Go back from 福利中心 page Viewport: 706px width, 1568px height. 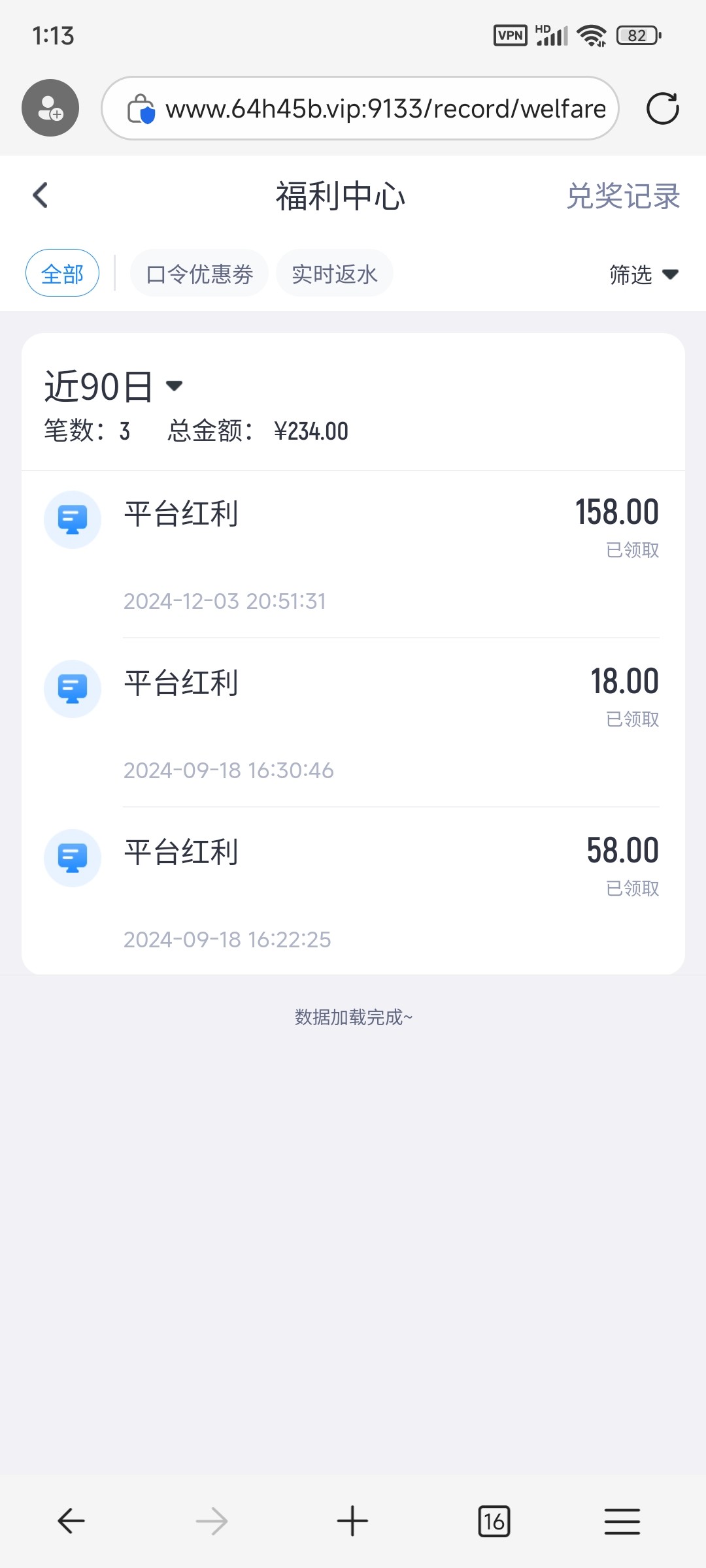(41, 195)
